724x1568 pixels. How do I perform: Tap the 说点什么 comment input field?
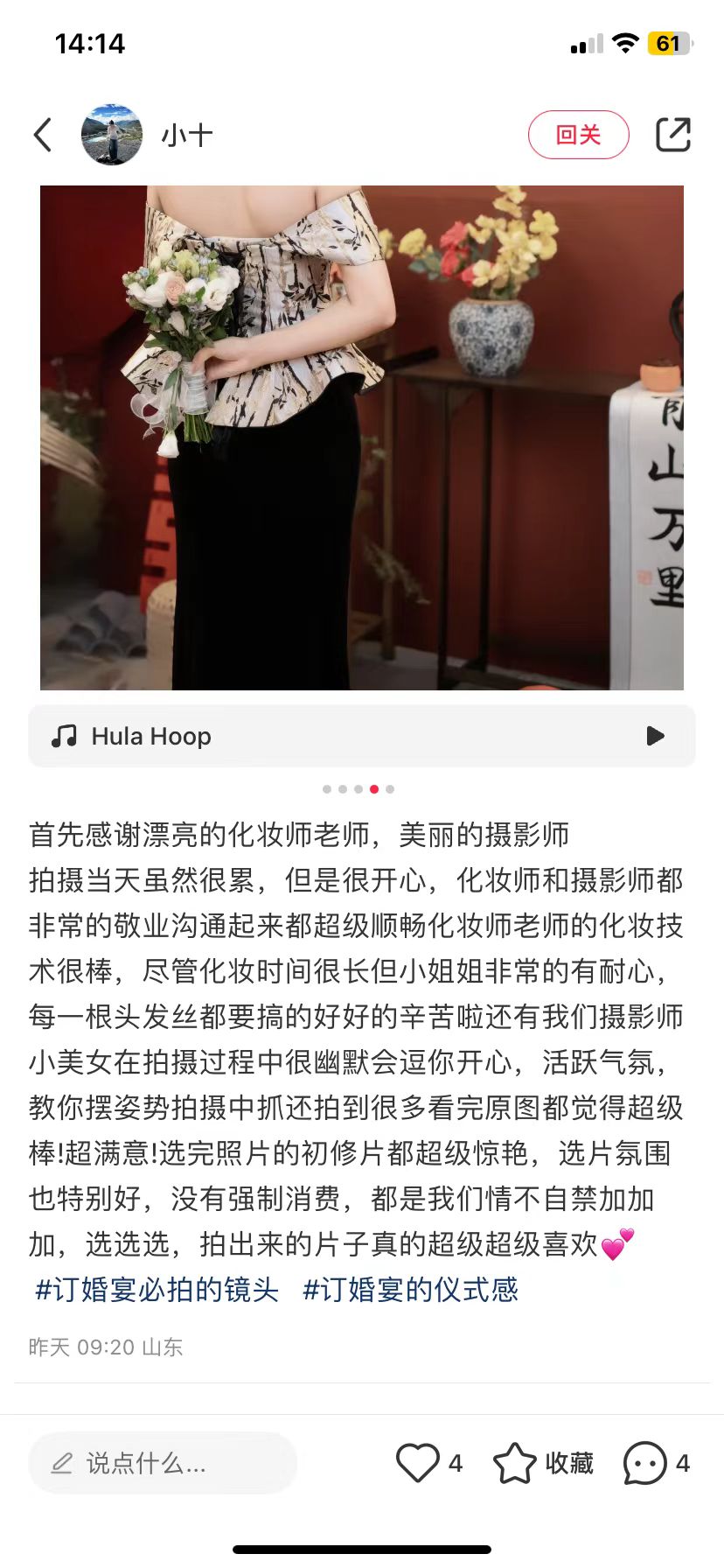(163, 1463)
